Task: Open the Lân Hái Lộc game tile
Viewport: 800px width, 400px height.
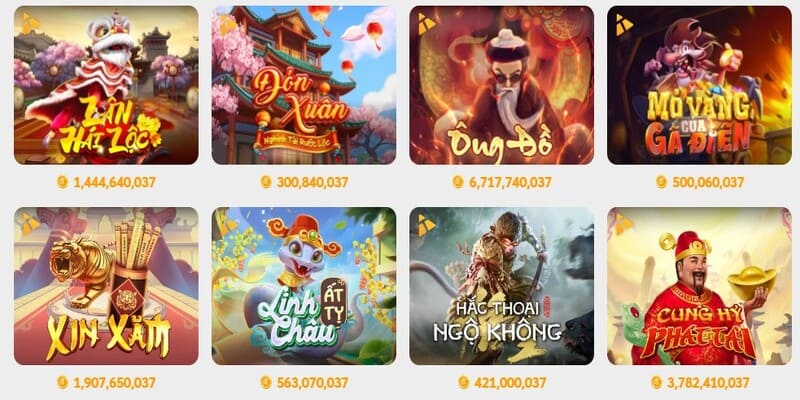Action: (x=106, y=85)
